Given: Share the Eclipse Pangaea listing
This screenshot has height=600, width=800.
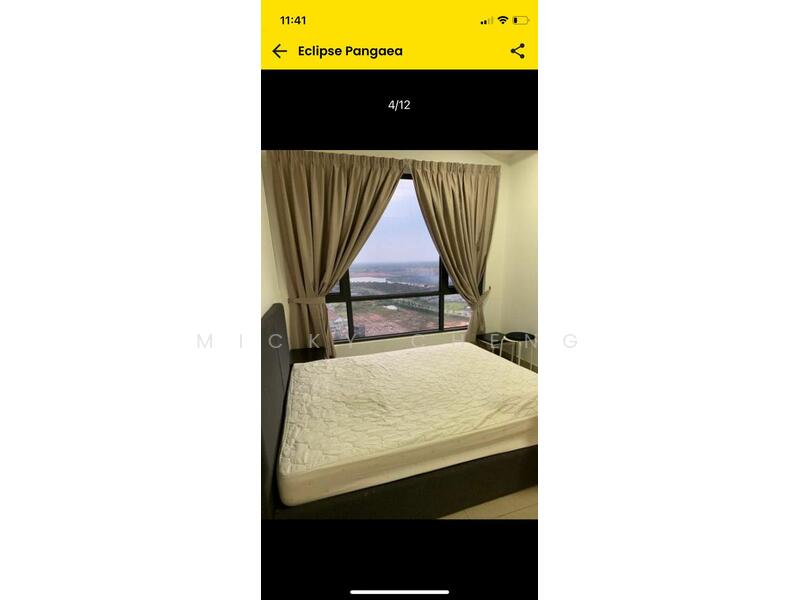Looking at the screenshot, I should 517,51.
